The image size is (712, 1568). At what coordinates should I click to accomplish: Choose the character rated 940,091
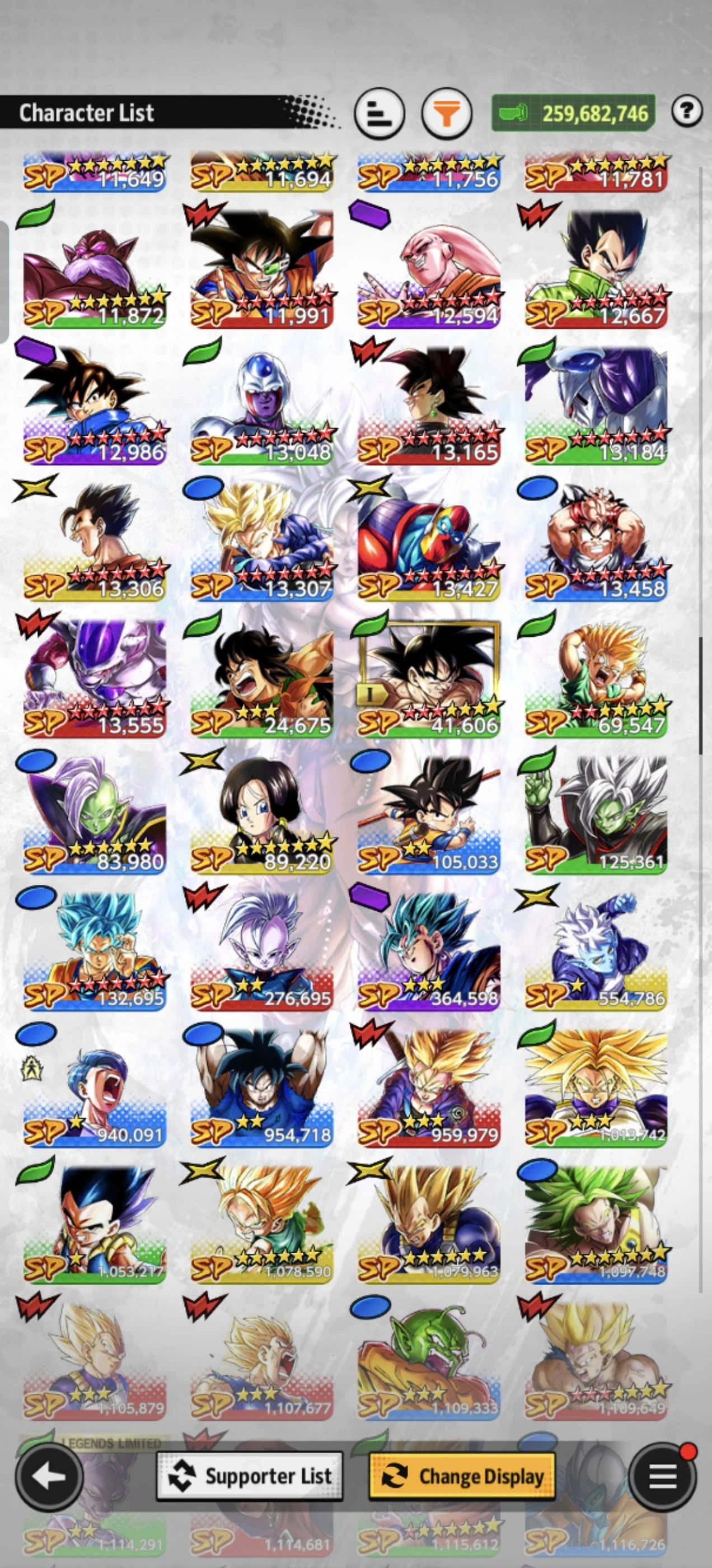[x=95, y=1088]
